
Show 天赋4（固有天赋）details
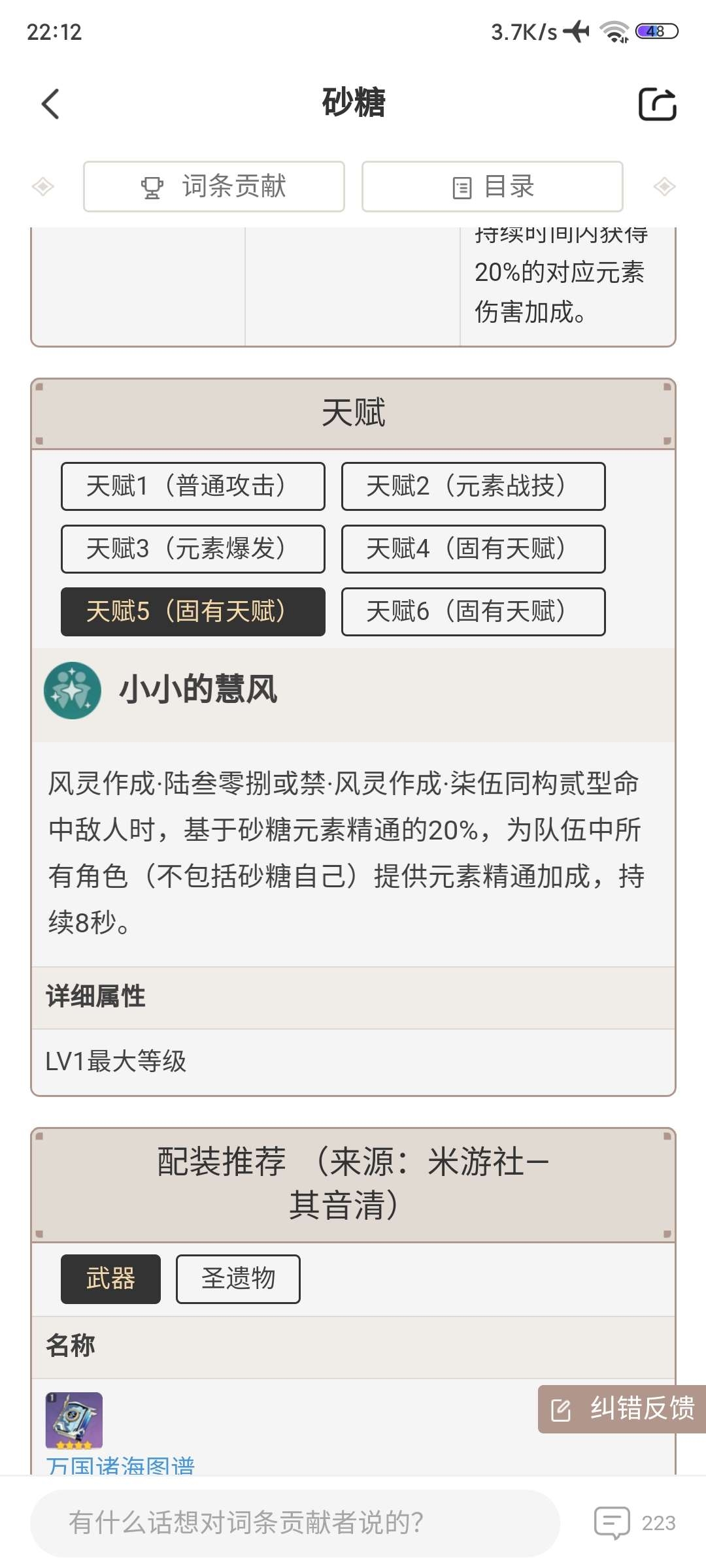point(473,549)
